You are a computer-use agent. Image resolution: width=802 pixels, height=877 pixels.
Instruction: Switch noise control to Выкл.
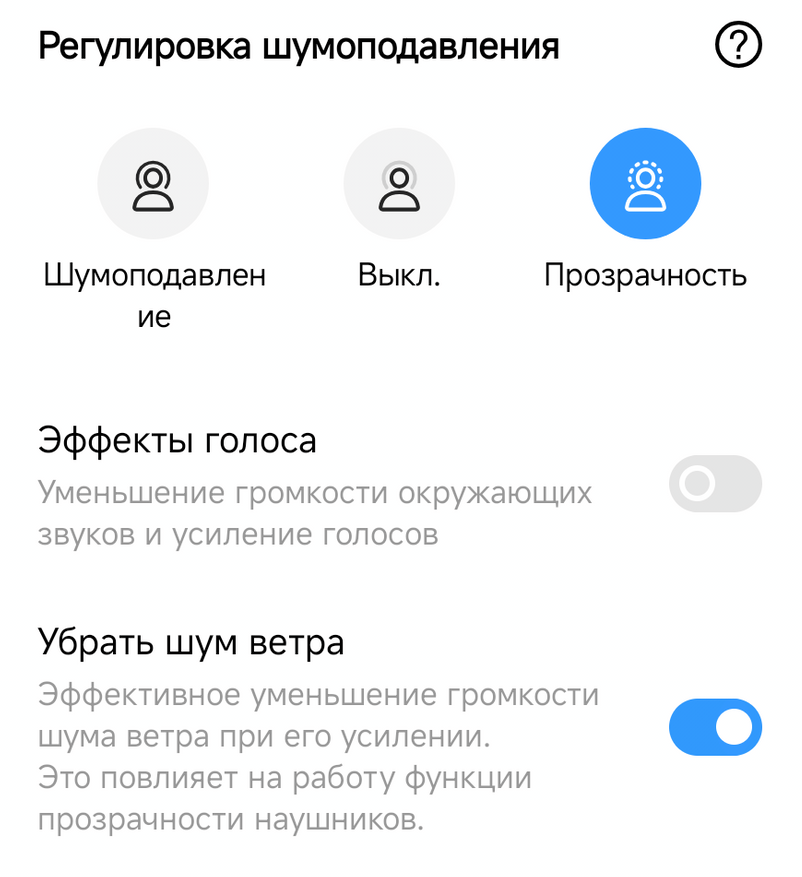pyautogui.click(x=399, y=187)
